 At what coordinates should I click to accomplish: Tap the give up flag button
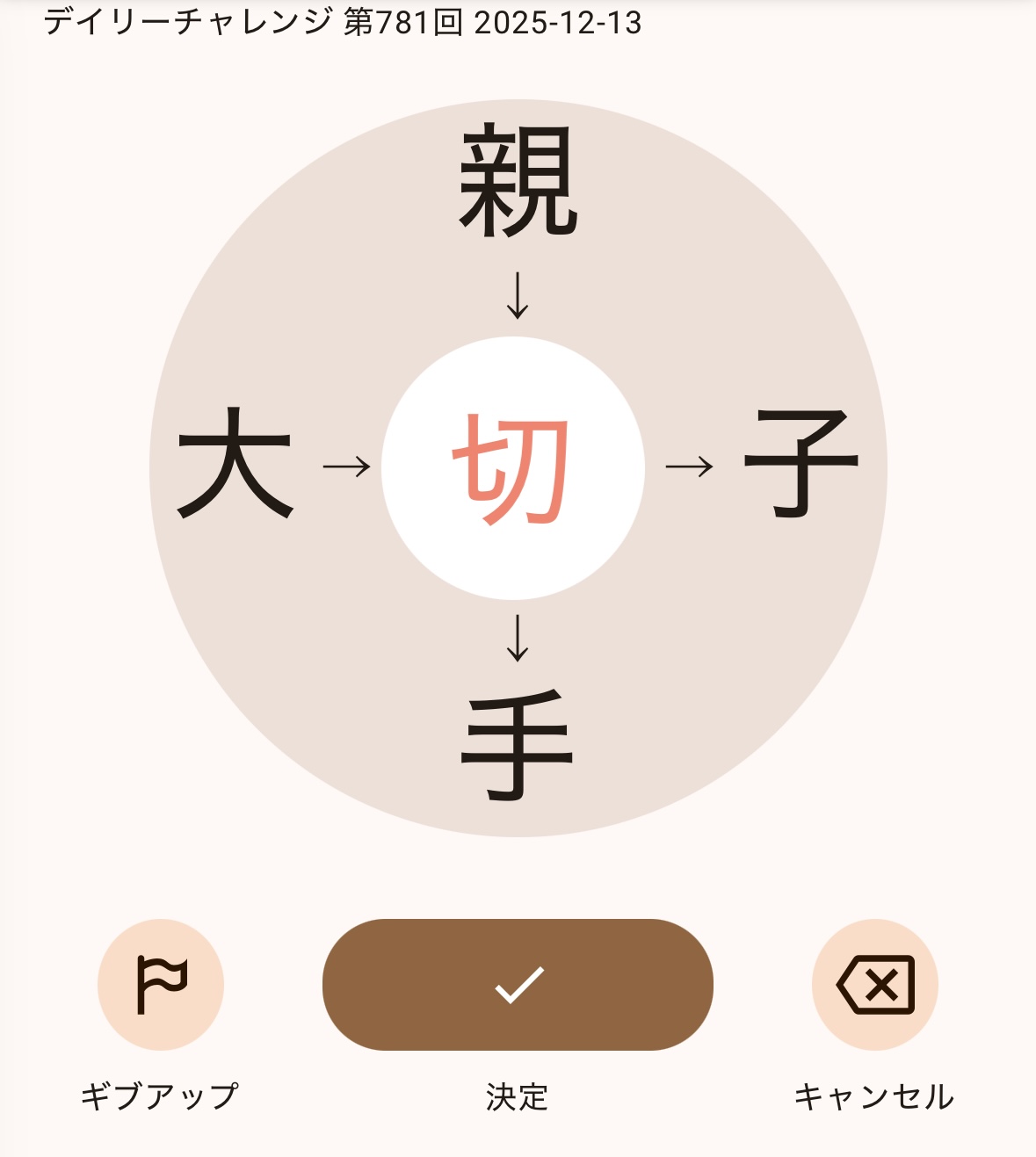(161, 984)
